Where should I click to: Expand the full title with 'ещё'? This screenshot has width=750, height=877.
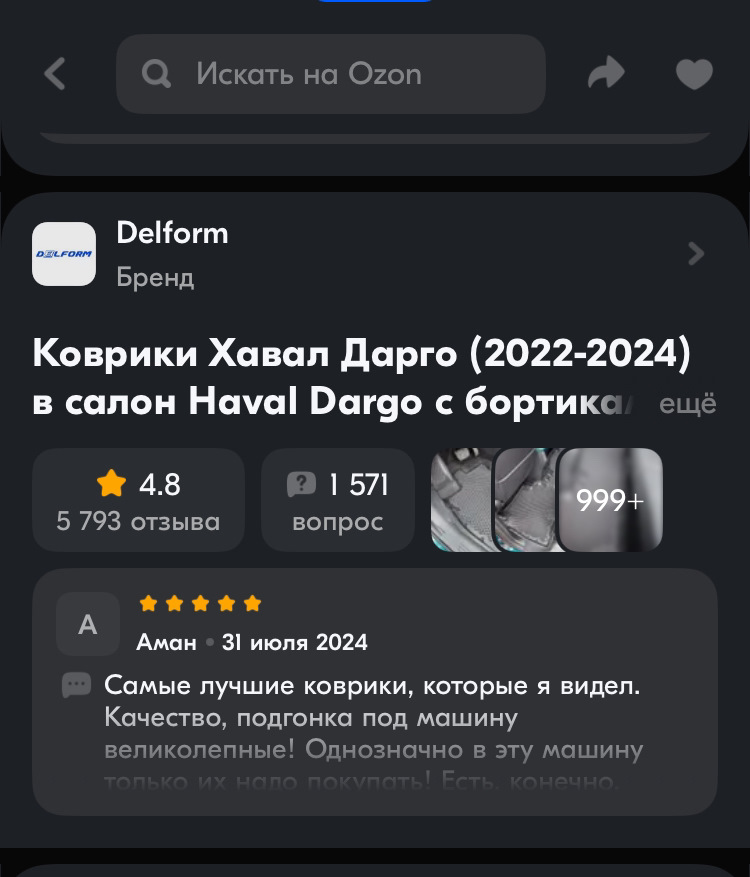coord(687,402)
